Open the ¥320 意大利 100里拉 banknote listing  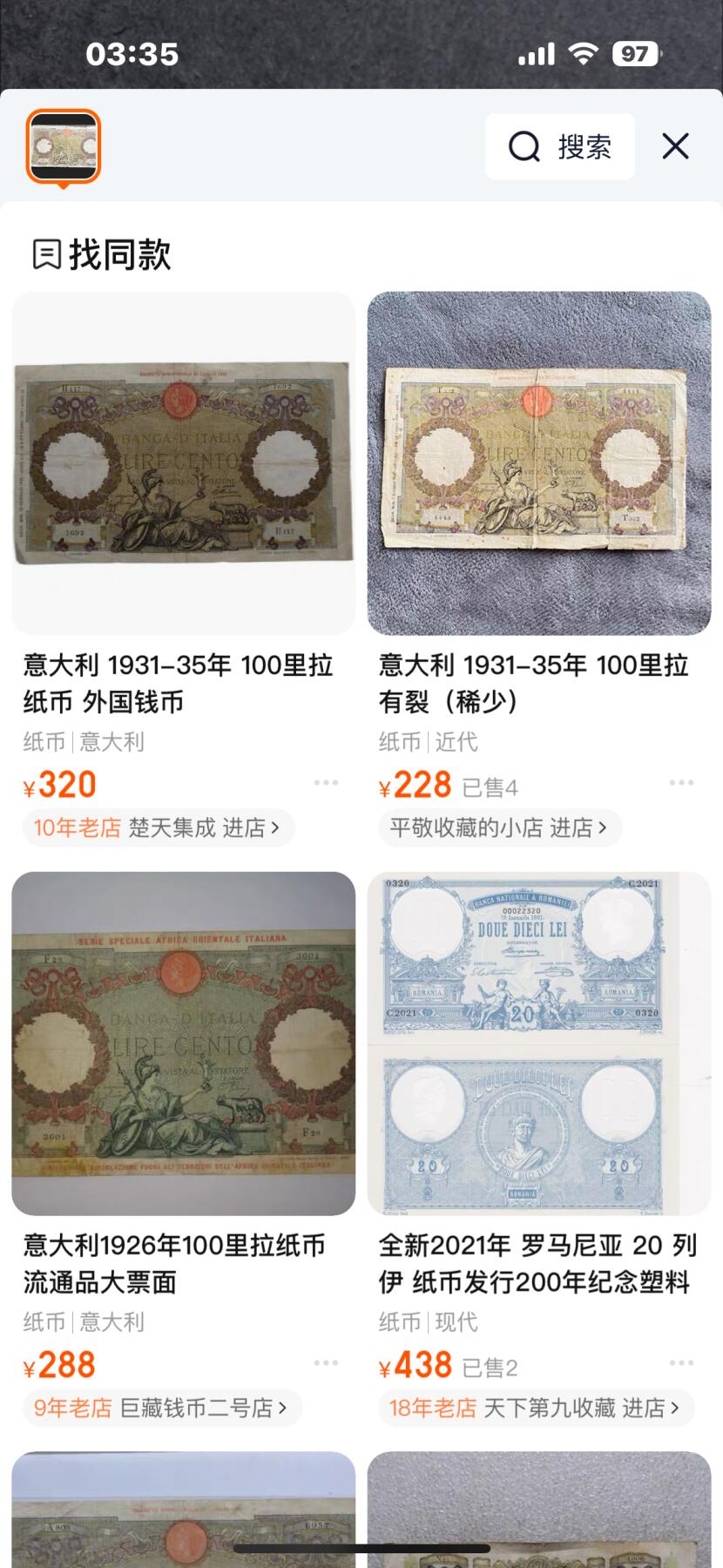click(183, 463)
